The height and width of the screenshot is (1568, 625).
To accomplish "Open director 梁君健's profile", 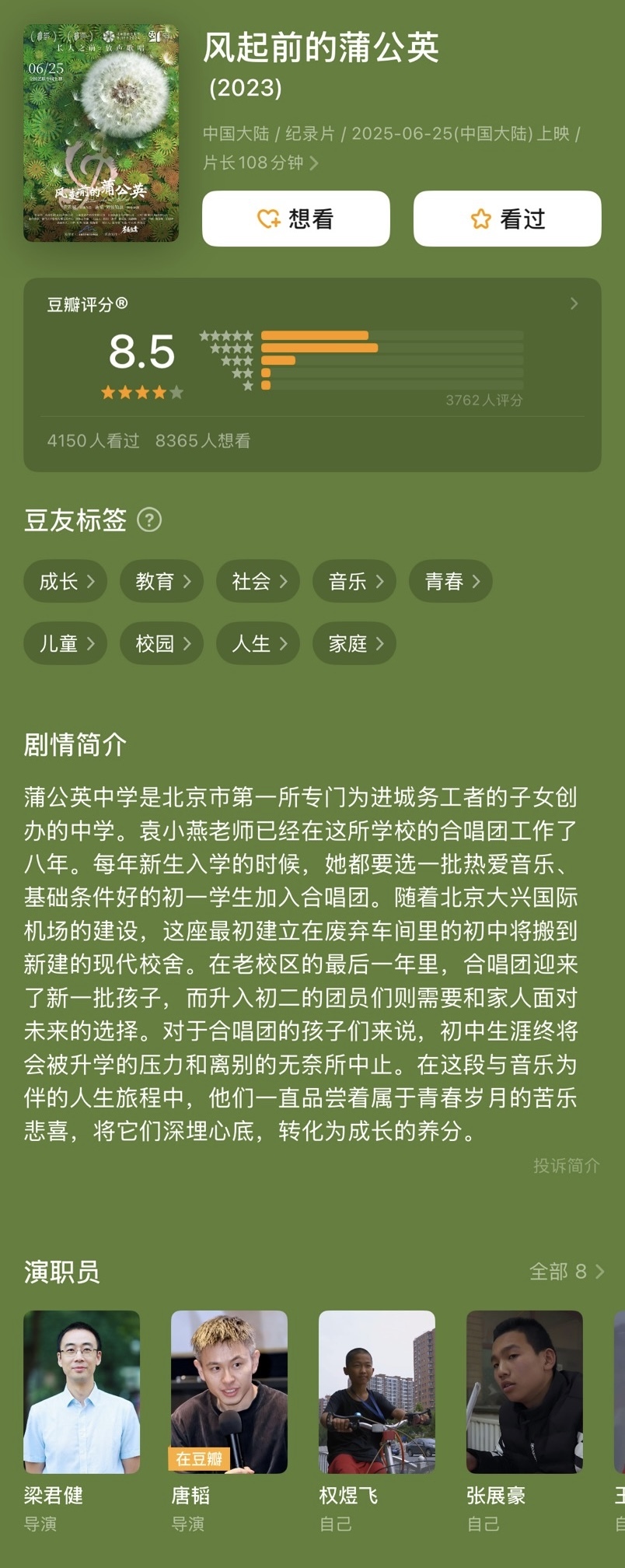I will click(x=82, y=1392).
